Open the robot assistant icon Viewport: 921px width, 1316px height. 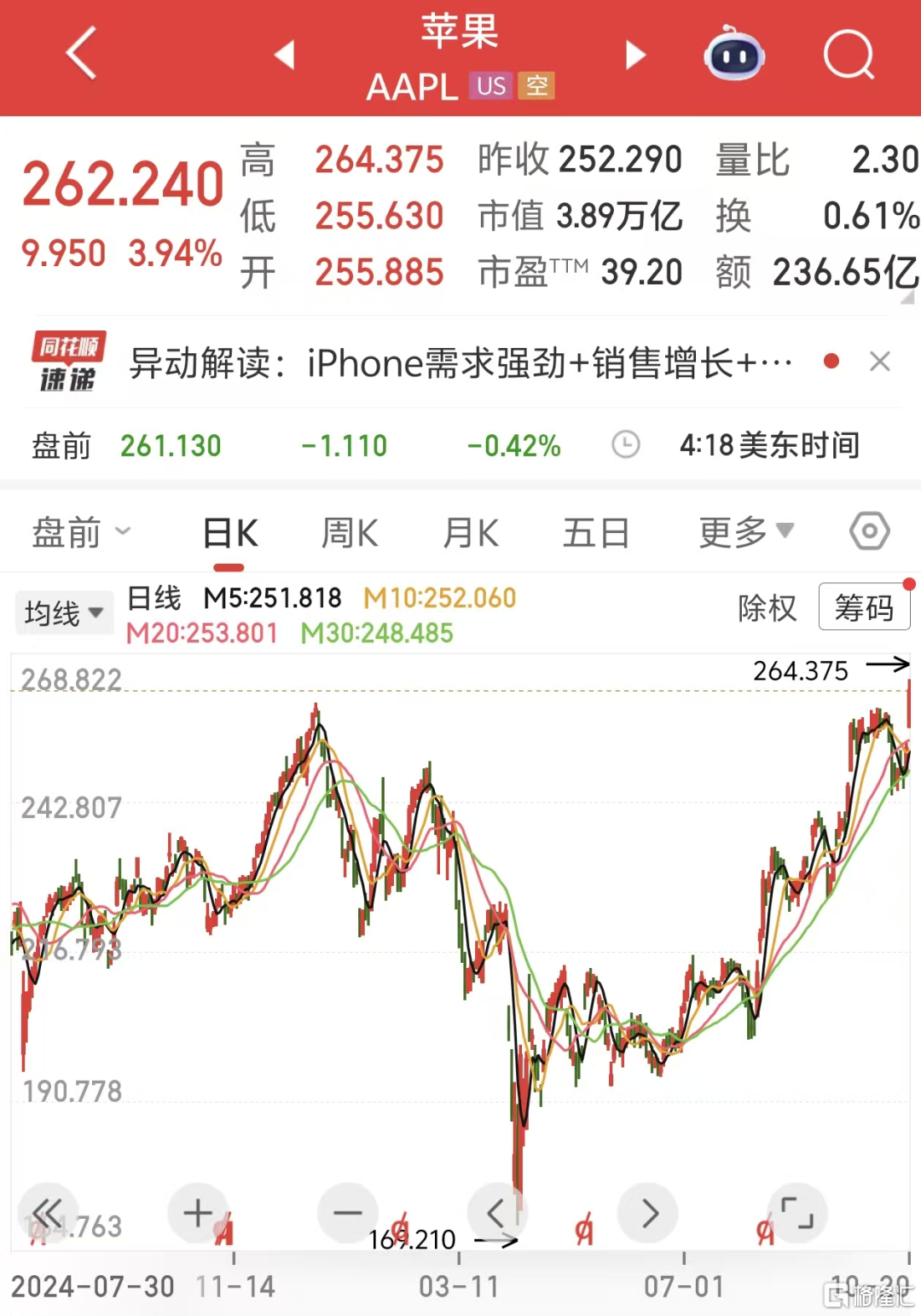[x=734, y=55]
